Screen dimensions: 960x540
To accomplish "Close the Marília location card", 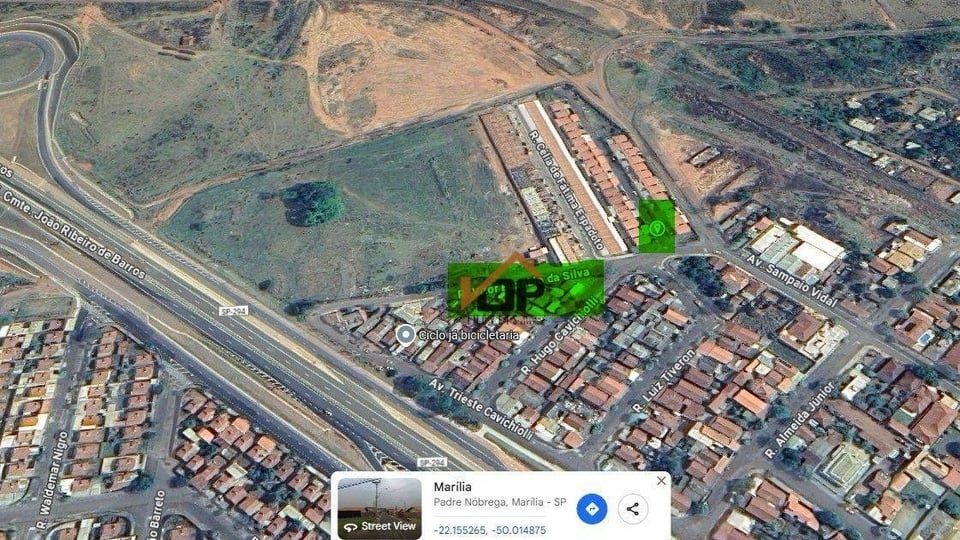I will [661, 481].
